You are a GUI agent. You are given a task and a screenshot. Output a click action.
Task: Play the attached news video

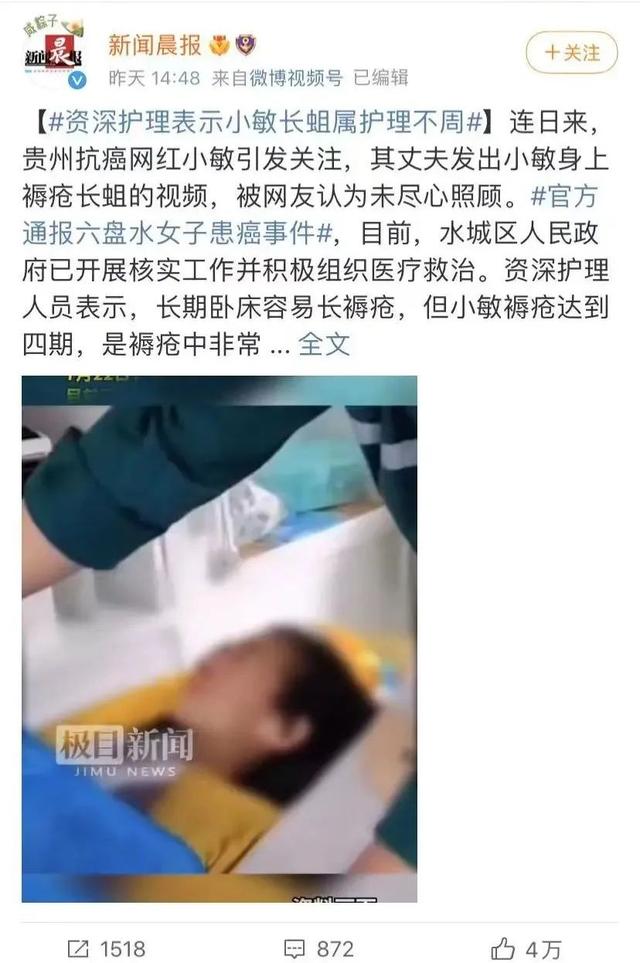point(219,638)
